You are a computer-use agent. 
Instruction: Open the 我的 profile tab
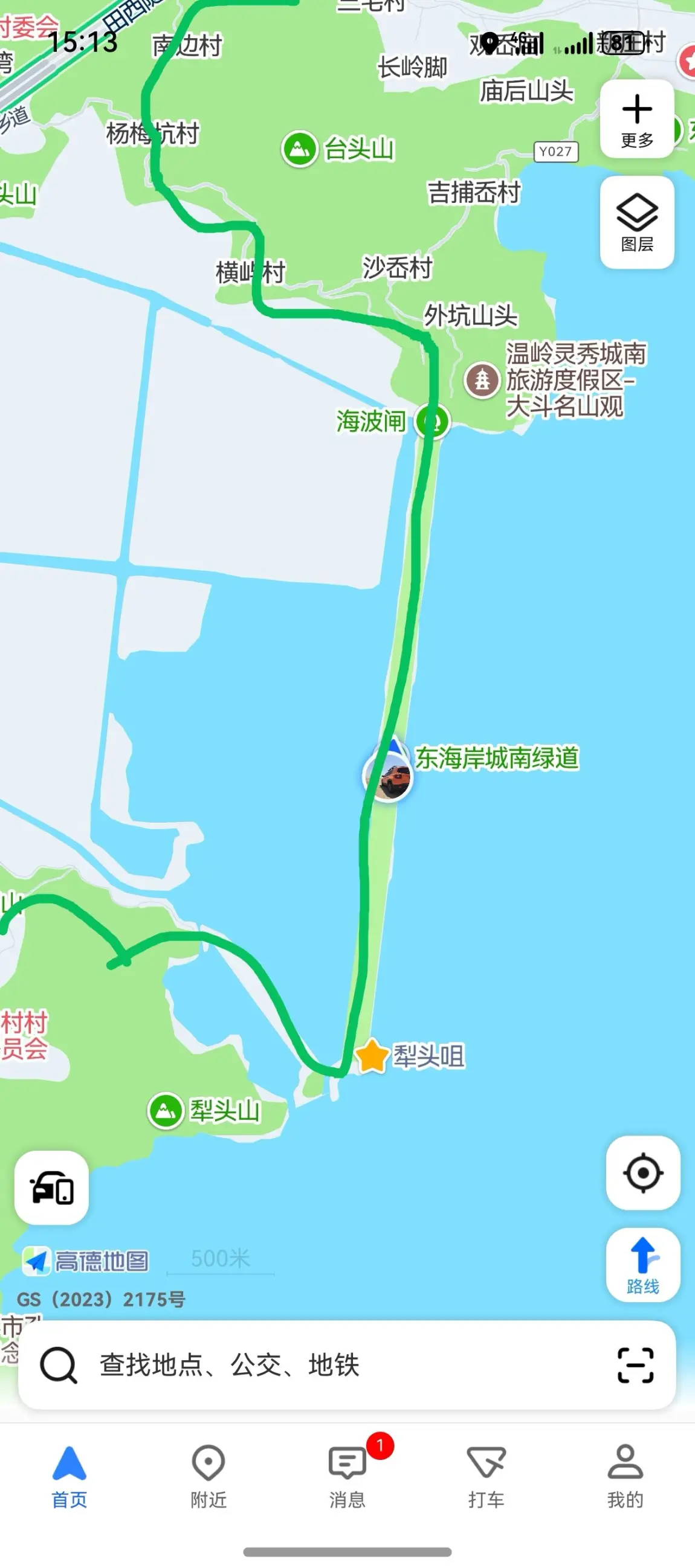[625, 1477]
